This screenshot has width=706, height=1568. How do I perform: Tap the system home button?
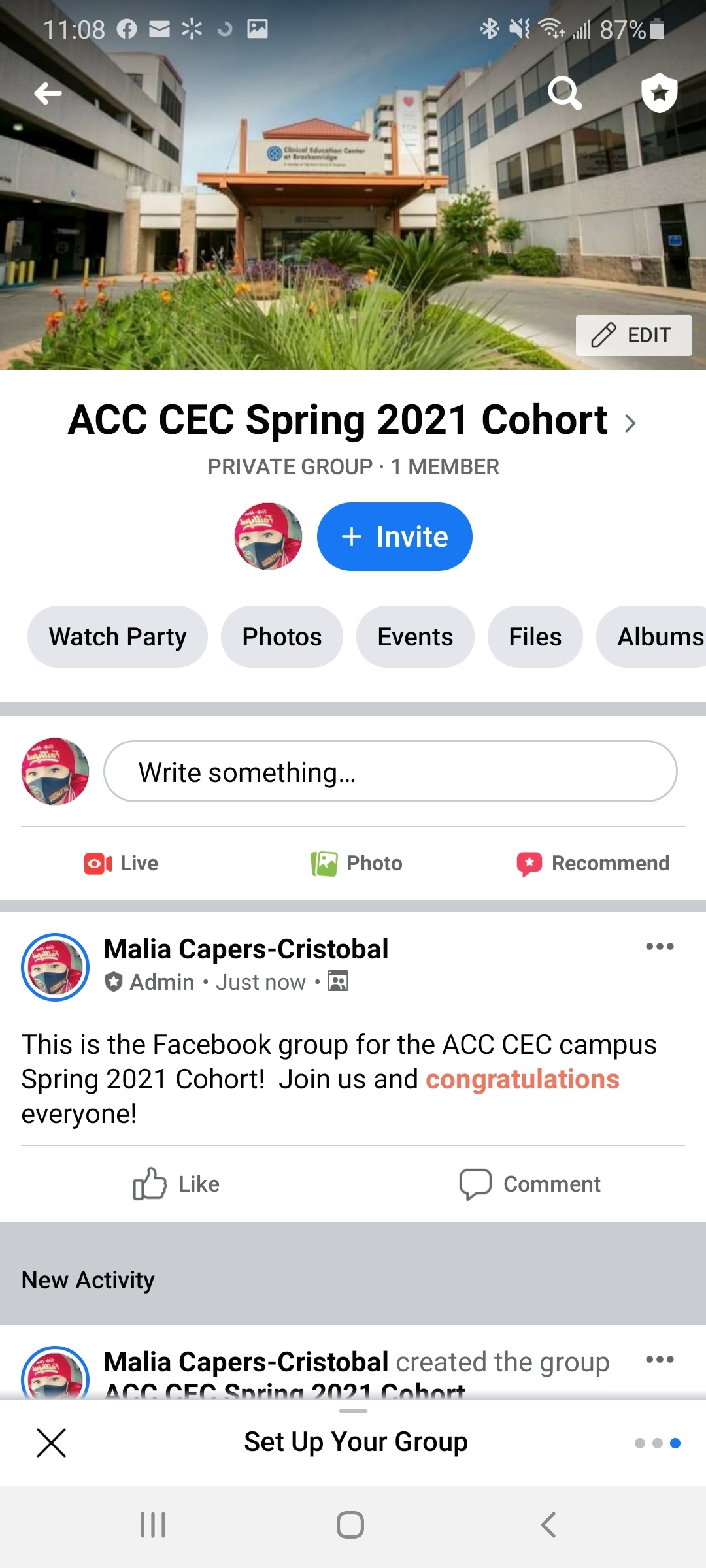click(350, 1525)
